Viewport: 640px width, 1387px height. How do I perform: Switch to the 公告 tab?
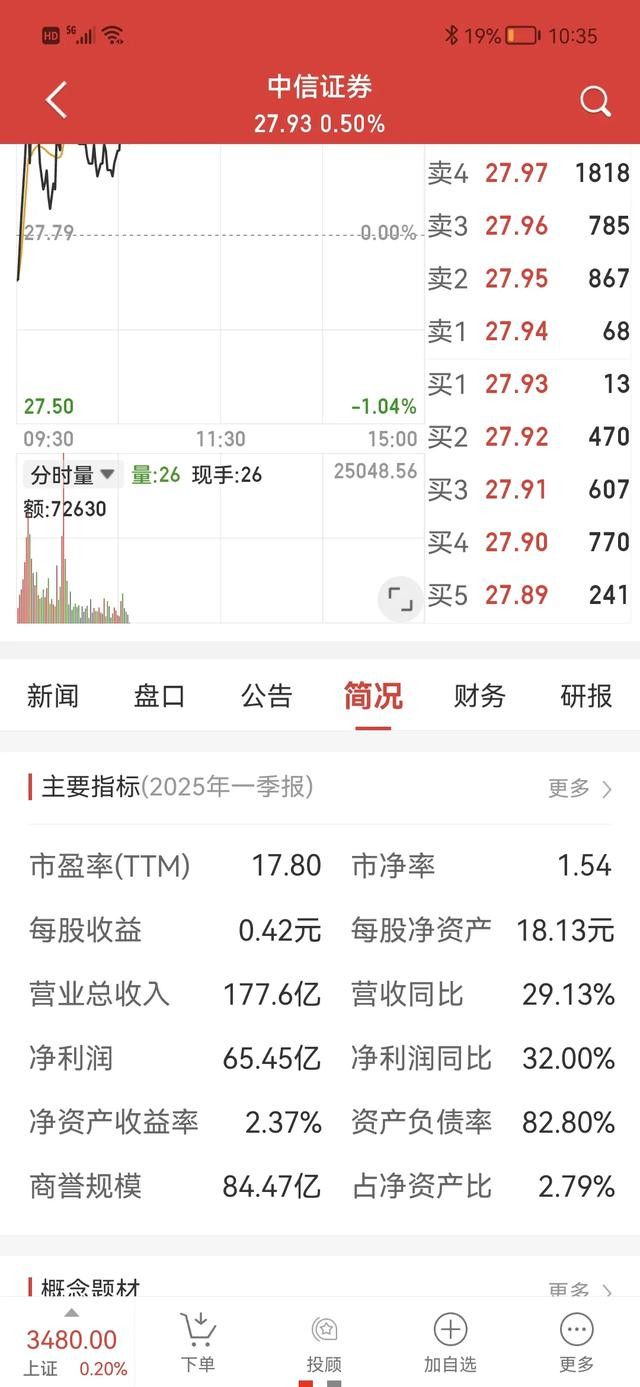(x=267, y=696)
